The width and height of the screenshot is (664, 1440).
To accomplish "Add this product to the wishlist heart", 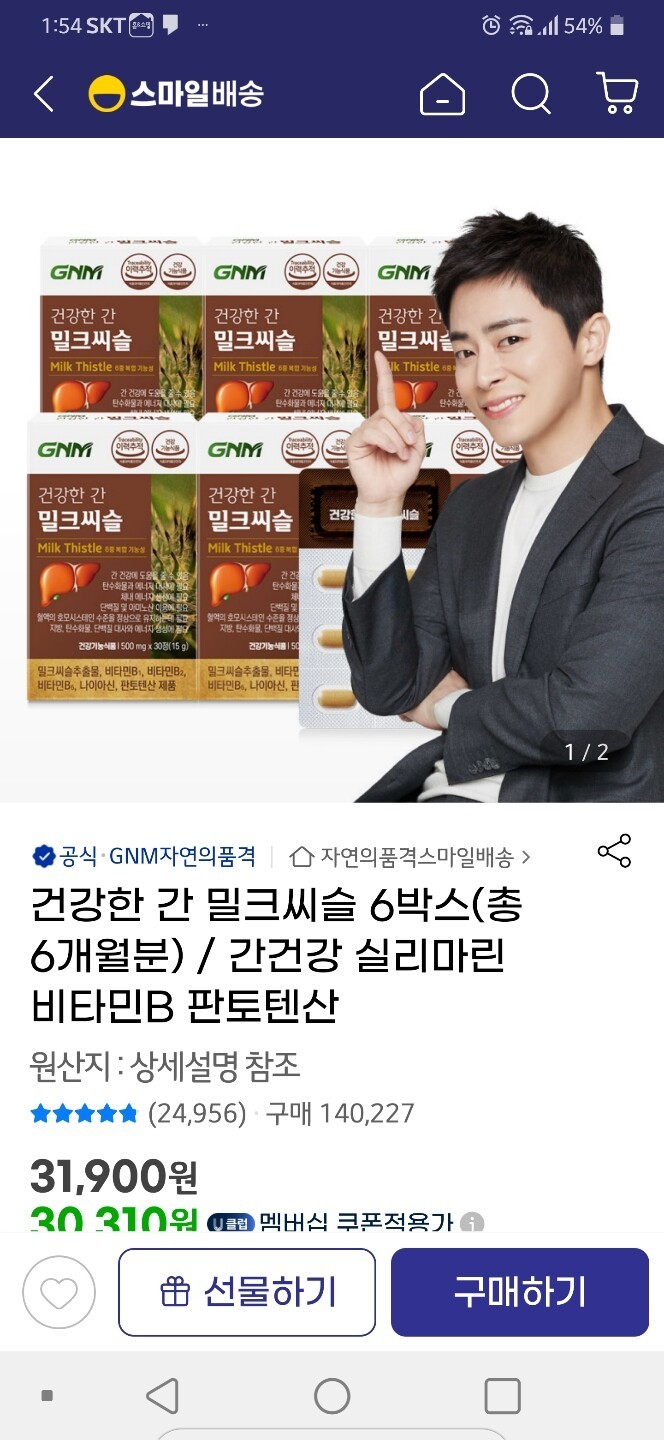I will coord(59,1292).
